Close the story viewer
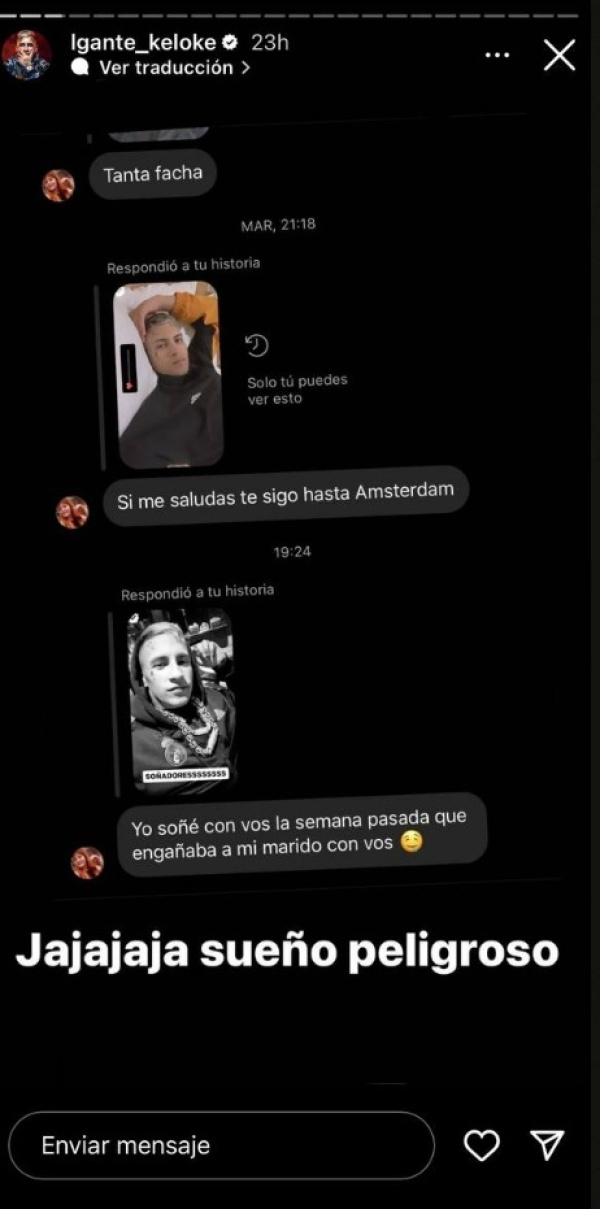Image resolution: width=600 pixels, height=1209 pixels. [559, 55]
